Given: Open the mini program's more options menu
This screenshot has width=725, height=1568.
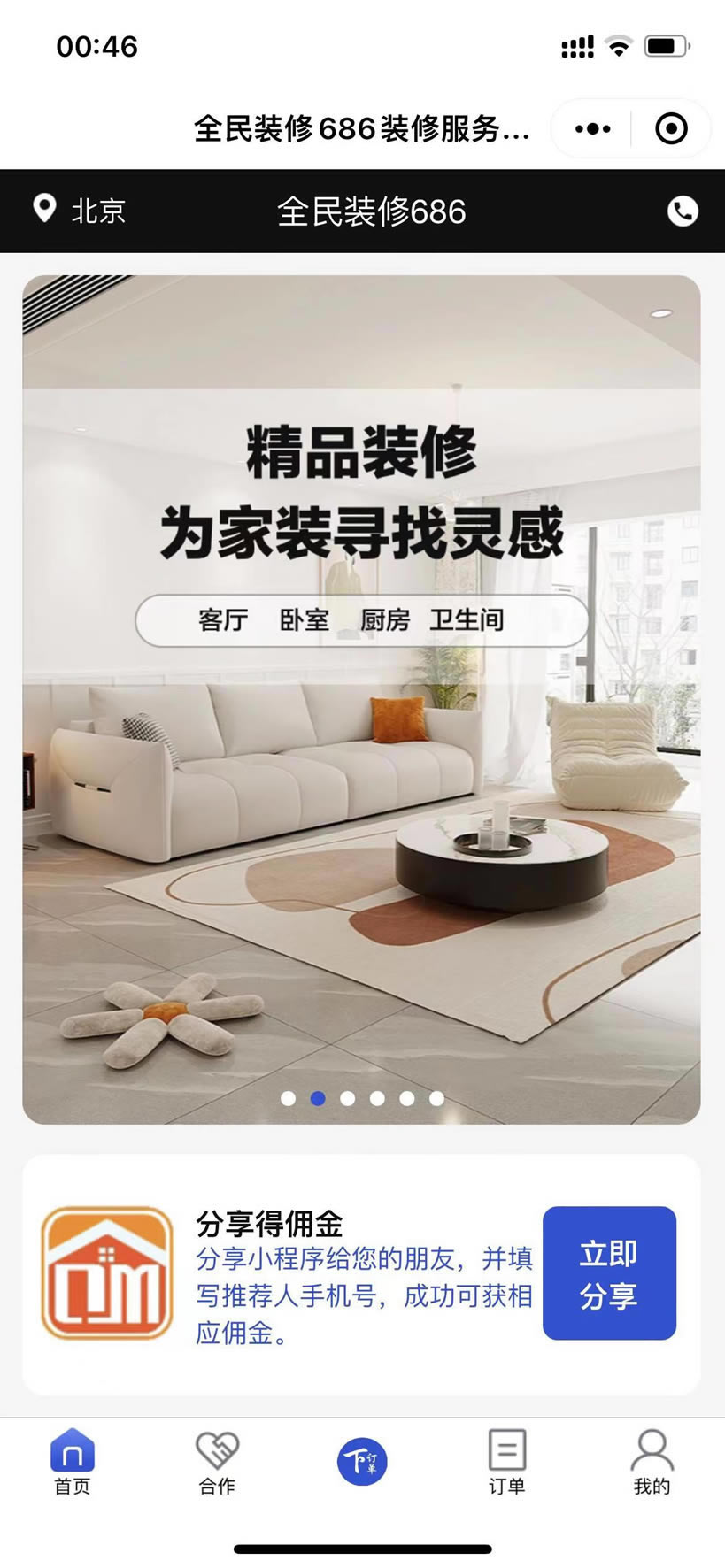Looking at the screenshot, I should [592, 129].
